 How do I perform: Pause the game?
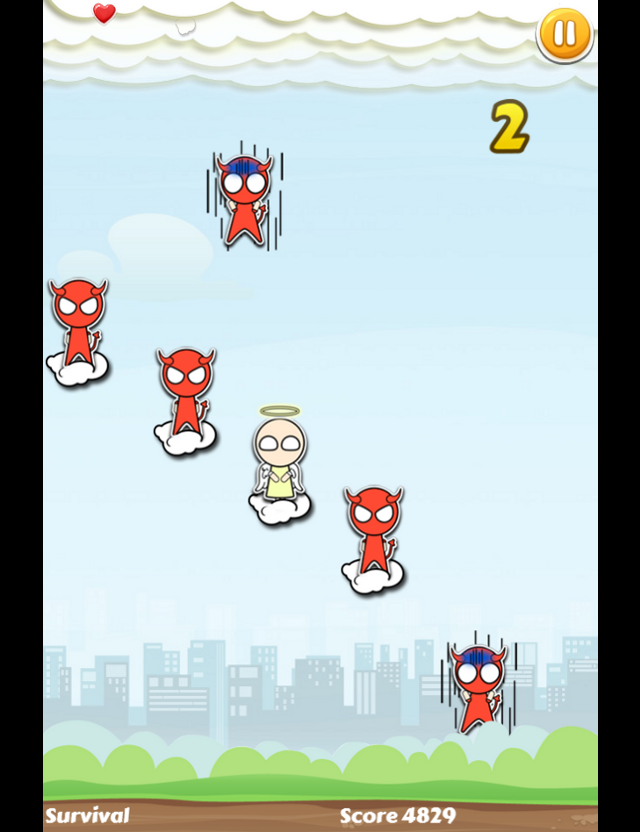click(565, 34)
